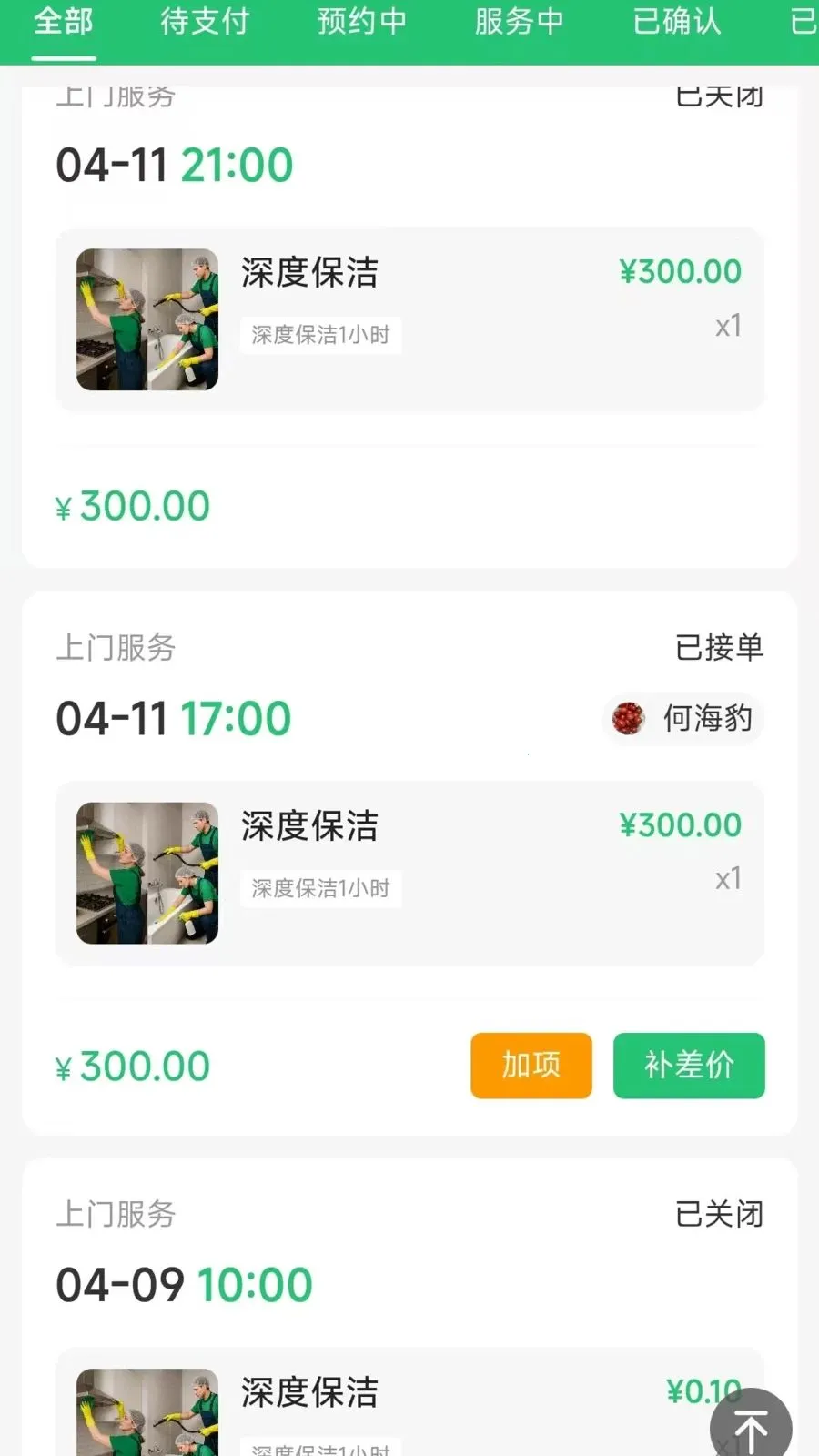819x1456 pixels.
Task: Open the 服务中 tab
Action: [x=519, y=23]
